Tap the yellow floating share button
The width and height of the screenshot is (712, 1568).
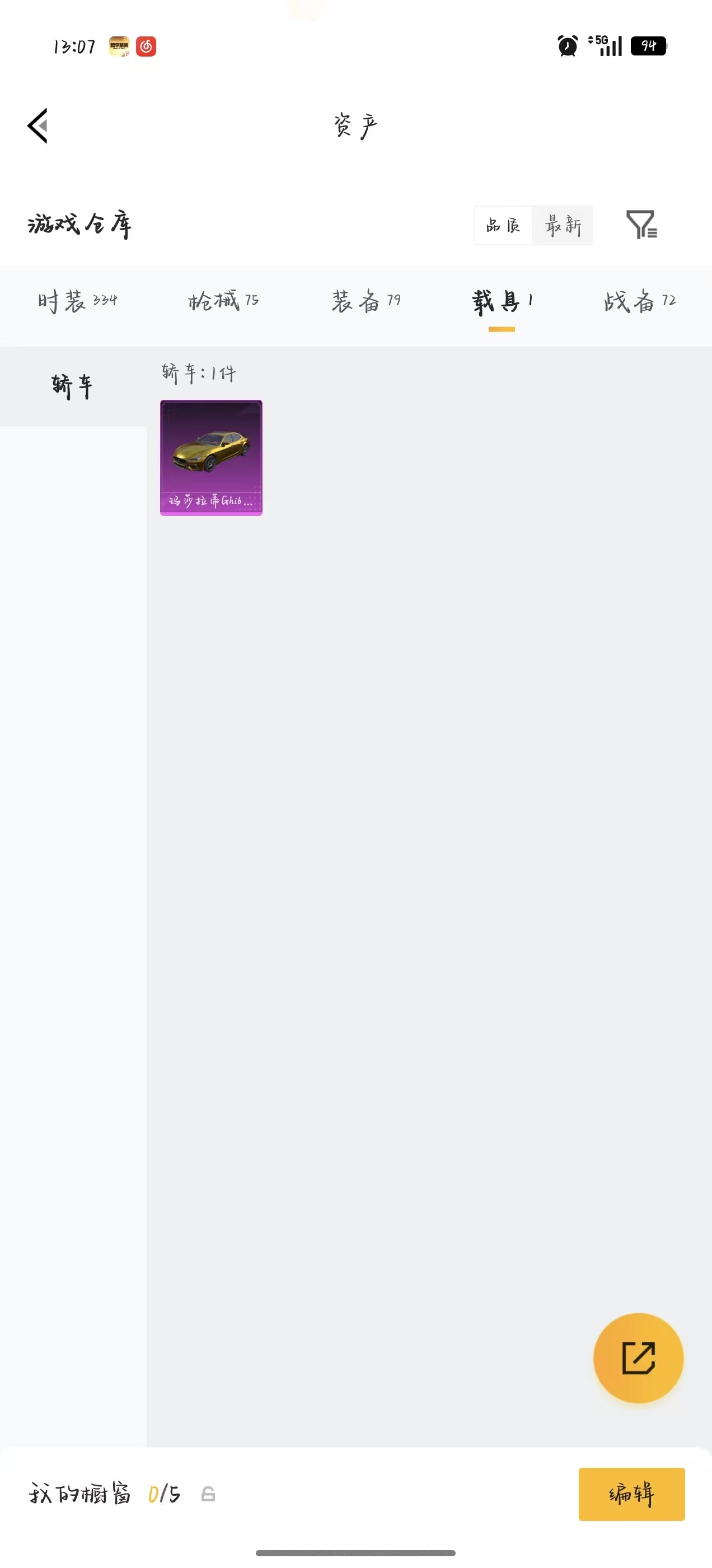pyautogui.click(x=638, y=1358)
